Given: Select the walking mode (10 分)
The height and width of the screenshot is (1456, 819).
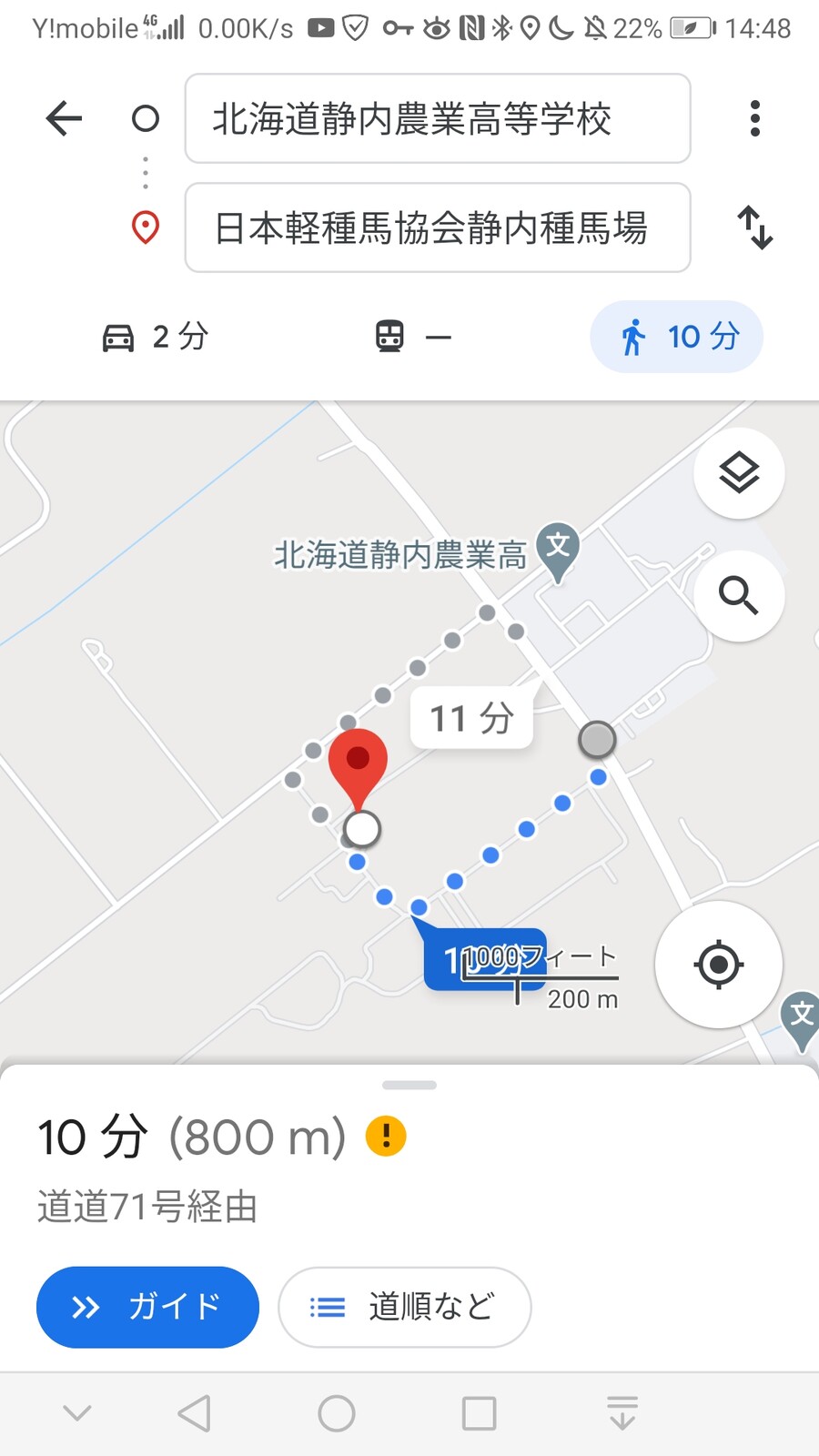Looking at the screenshot, I should 677,337.
